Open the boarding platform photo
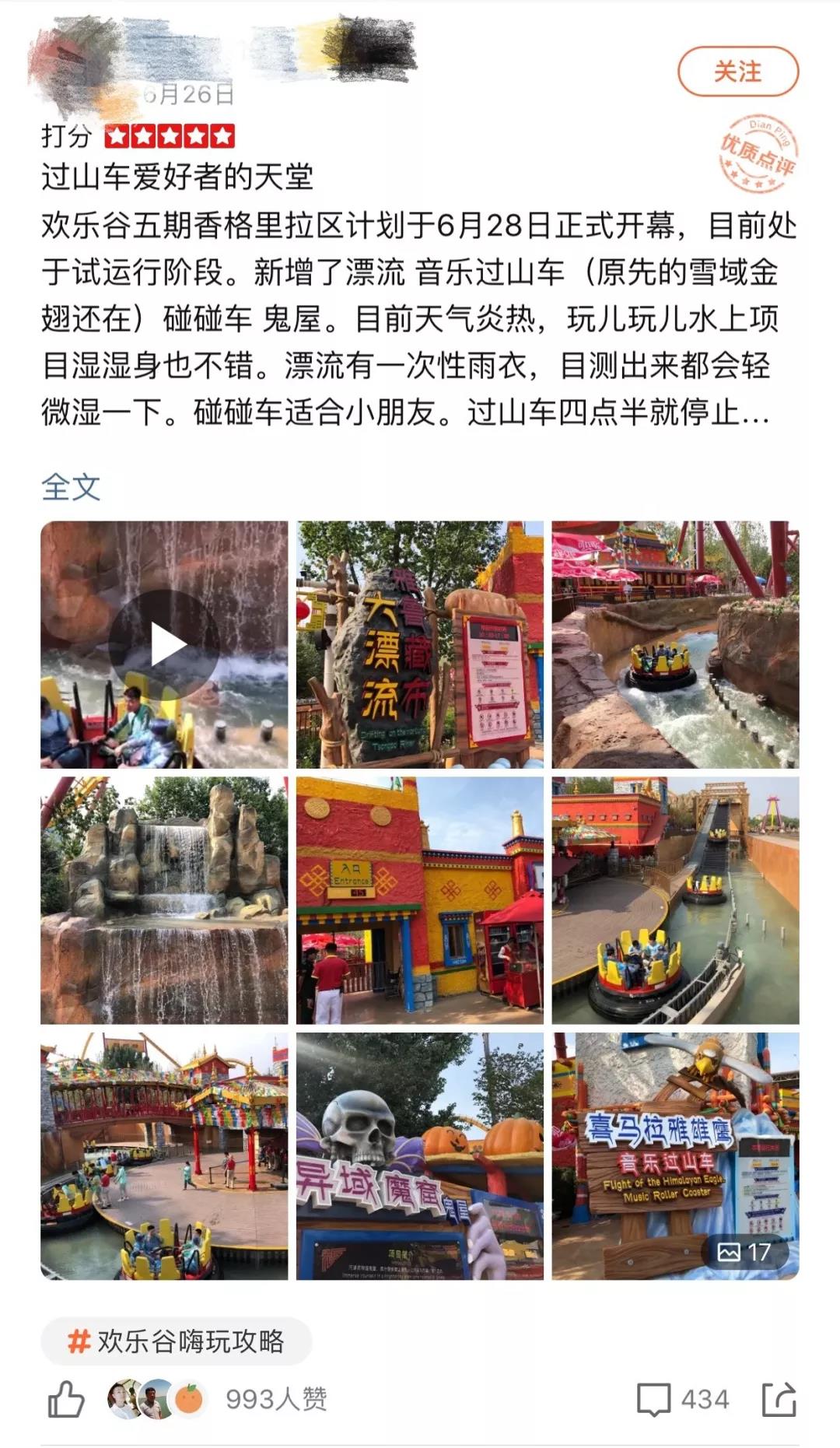Viewport: 840px width, 1448px height. [x=164, y=1156]
